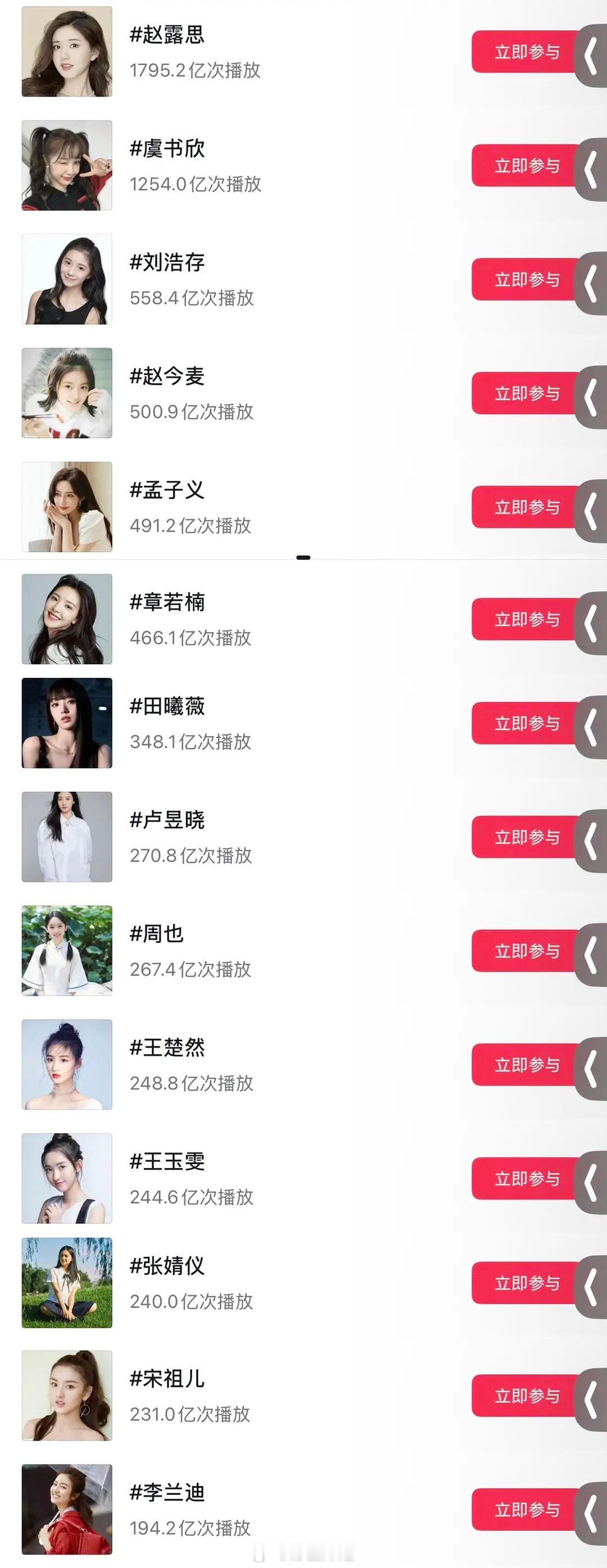The width and height of the screenshot is (607, 1568).
Task: Click the #卢昱晓 avatar image
Action: coord(67,836)
